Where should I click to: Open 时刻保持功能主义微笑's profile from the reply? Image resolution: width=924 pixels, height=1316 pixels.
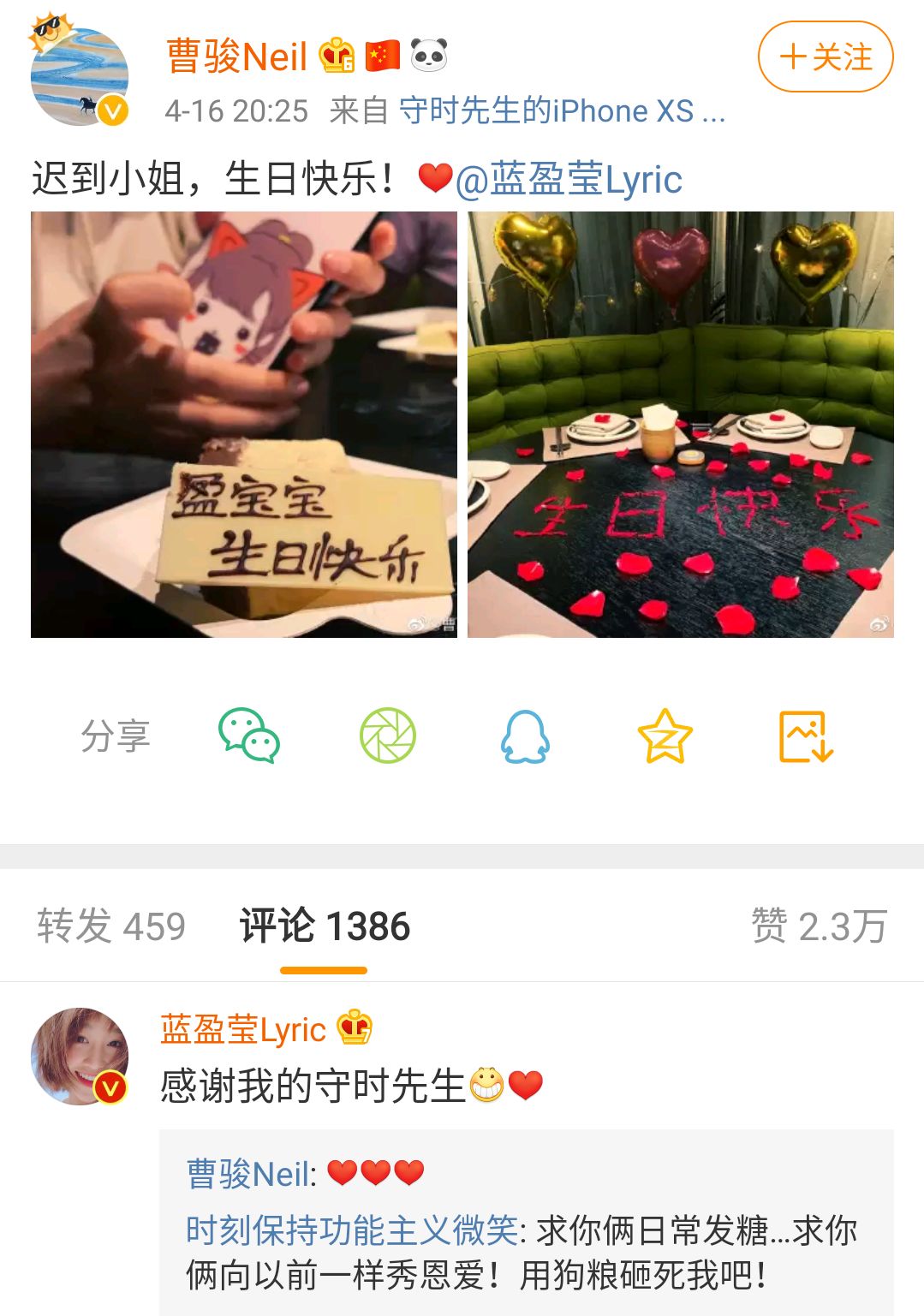352,1230
